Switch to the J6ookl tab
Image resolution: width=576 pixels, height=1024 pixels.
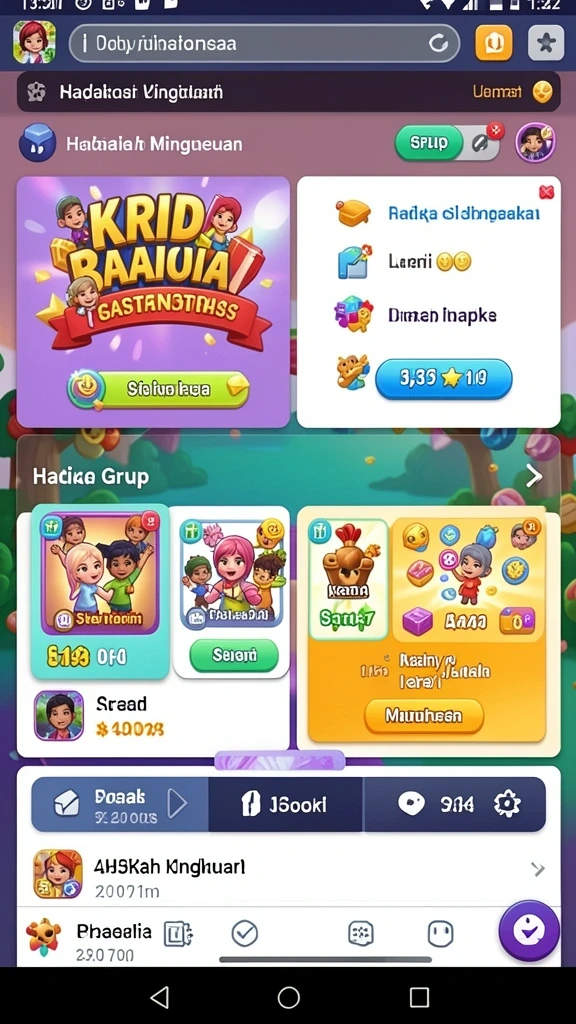(x=285, y=805)
